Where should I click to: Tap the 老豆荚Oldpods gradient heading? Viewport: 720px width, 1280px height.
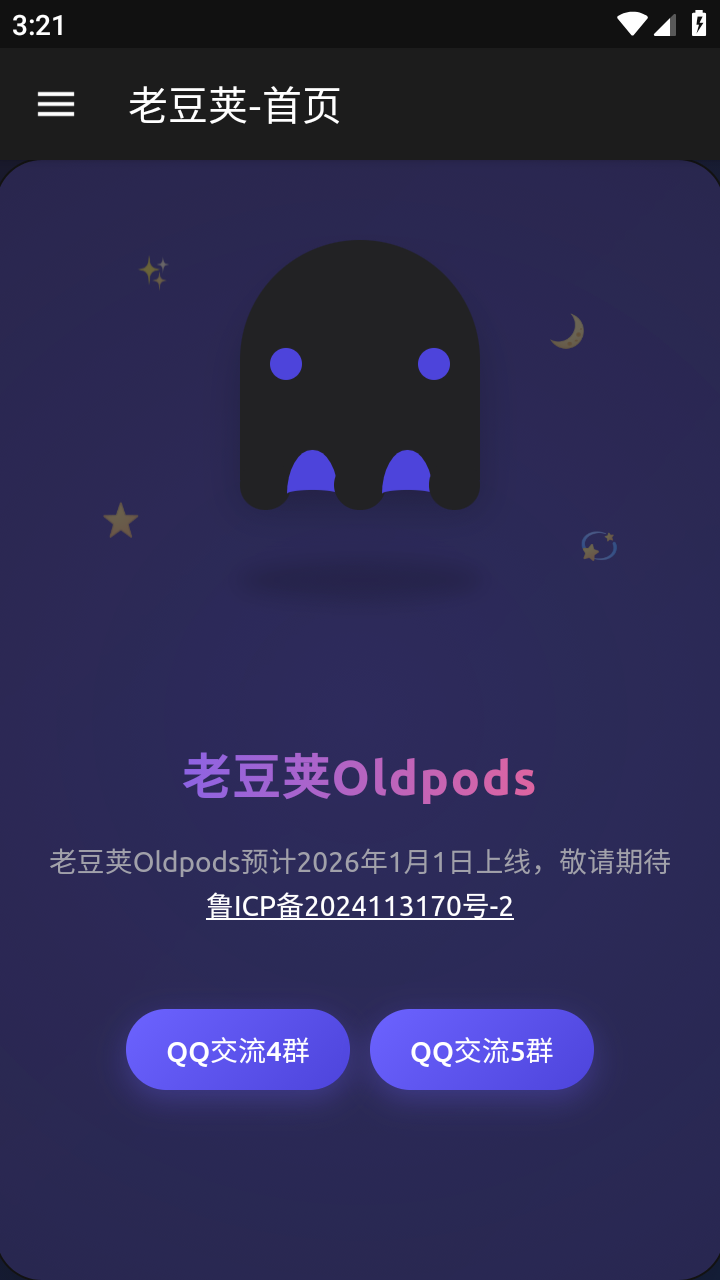358,778
